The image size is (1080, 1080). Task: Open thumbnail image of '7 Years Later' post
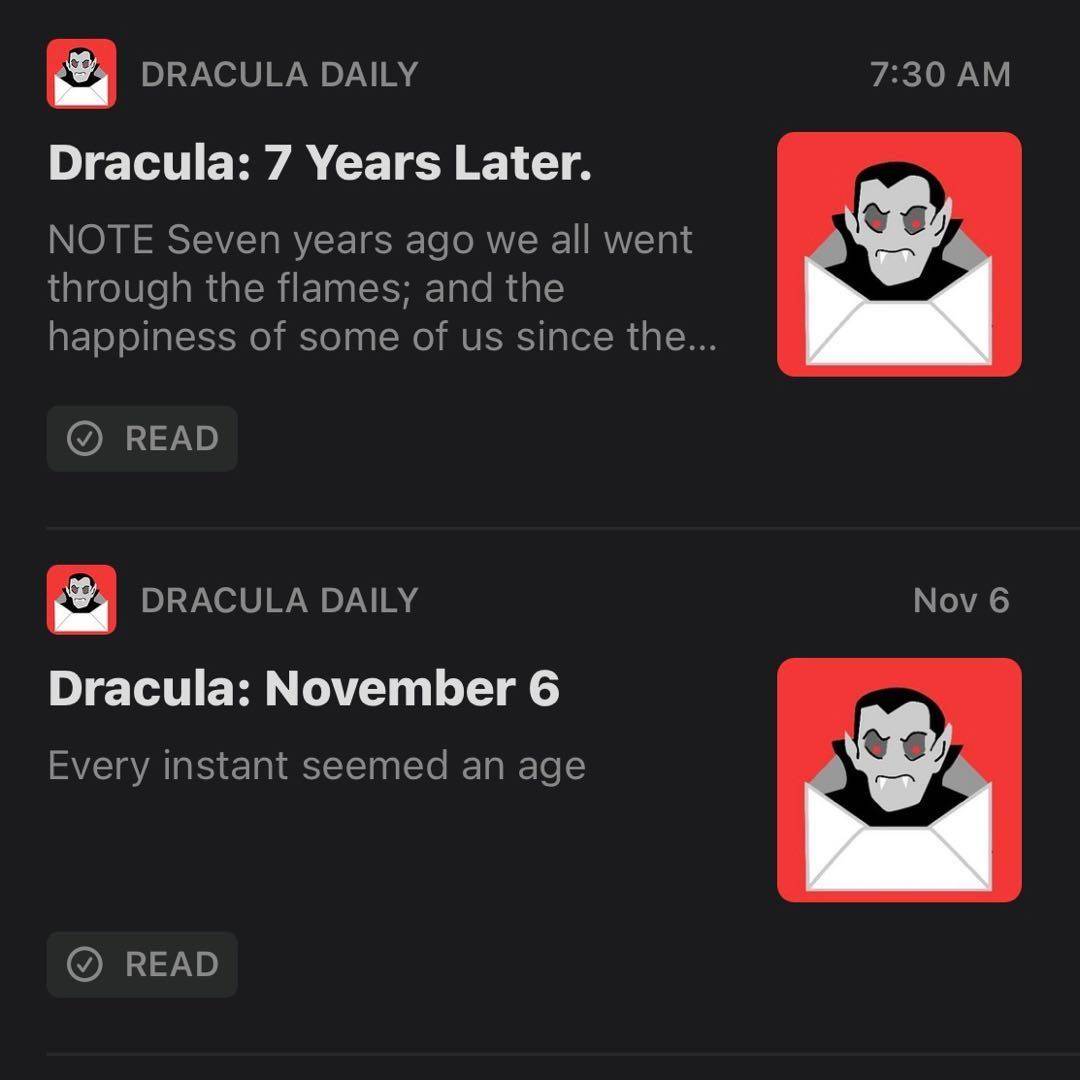point(899,254)
